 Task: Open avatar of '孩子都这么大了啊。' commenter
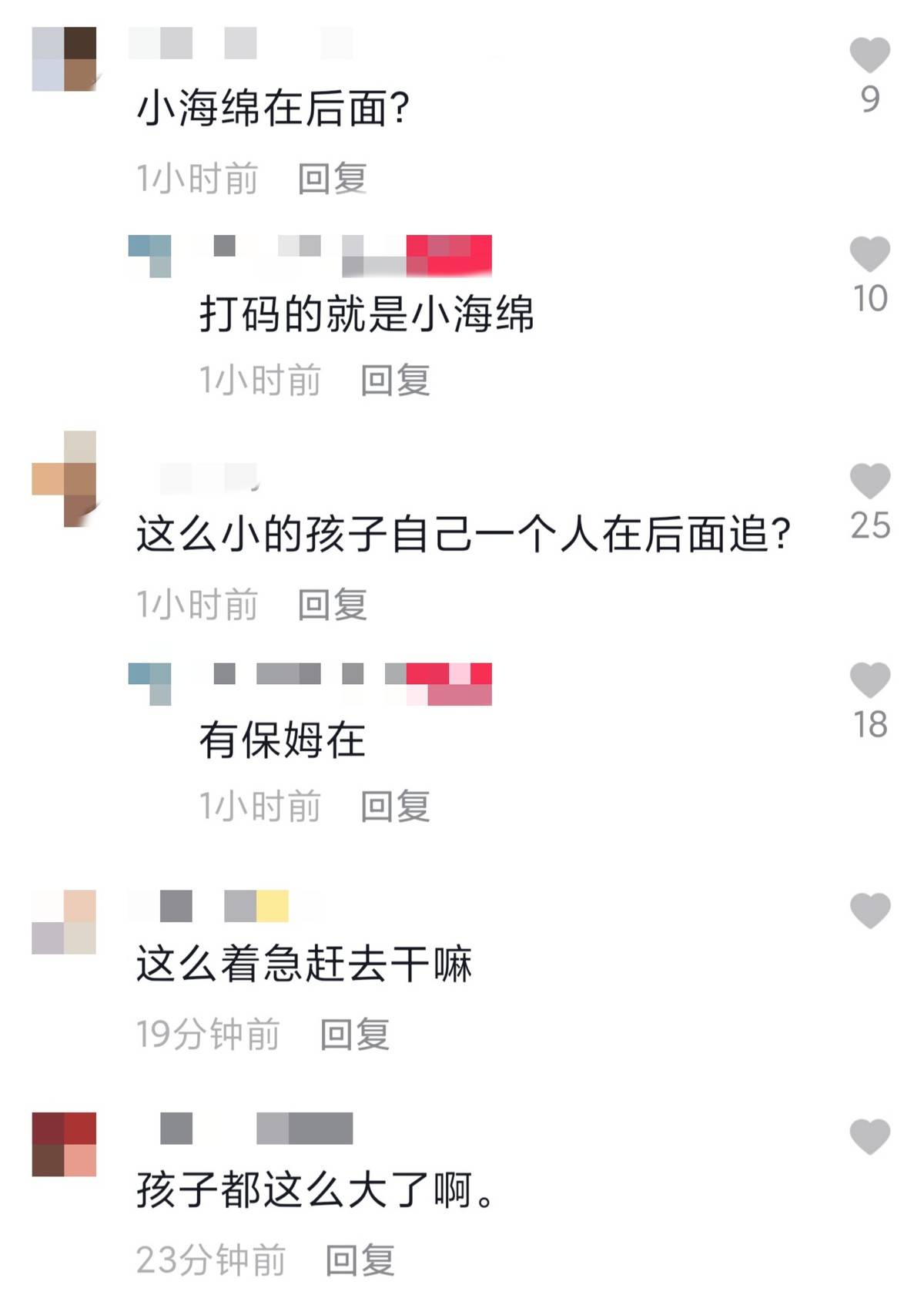click(64, 1144)
